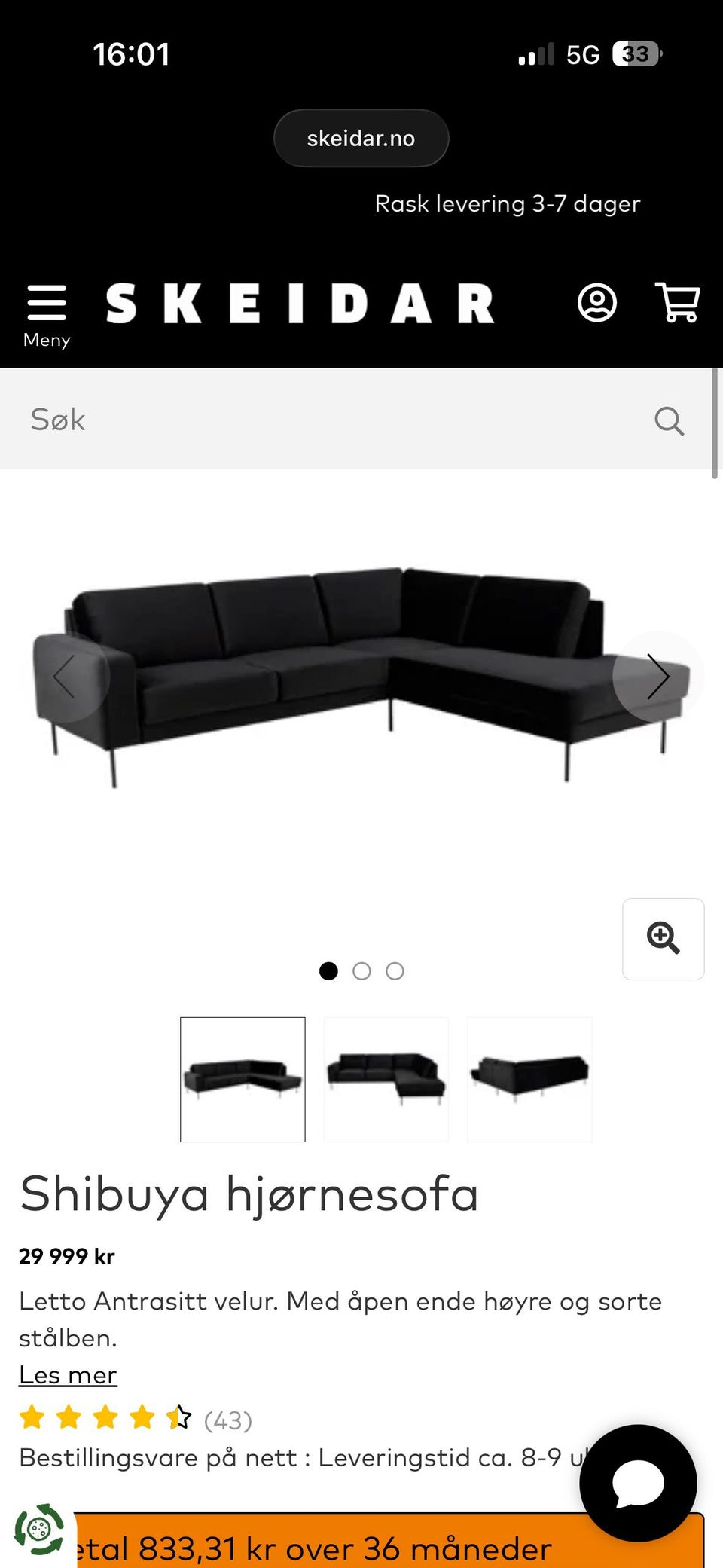Select the first sofa thumbnail
Image resolution: width=723 pixels, height=1568 pixels.
click(x=243, y=1079)
